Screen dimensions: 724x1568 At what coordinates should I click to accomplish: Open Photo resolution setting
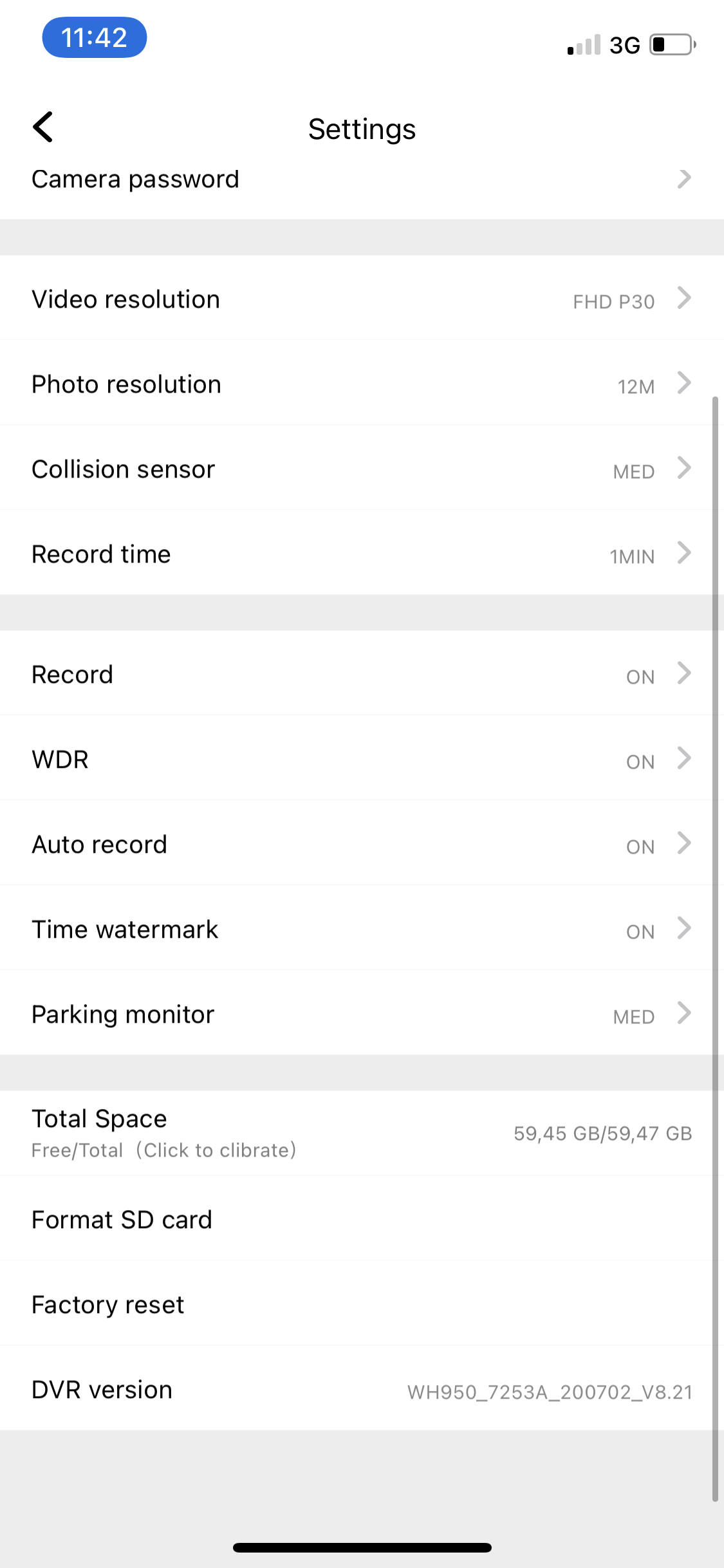tap(360, 384)
